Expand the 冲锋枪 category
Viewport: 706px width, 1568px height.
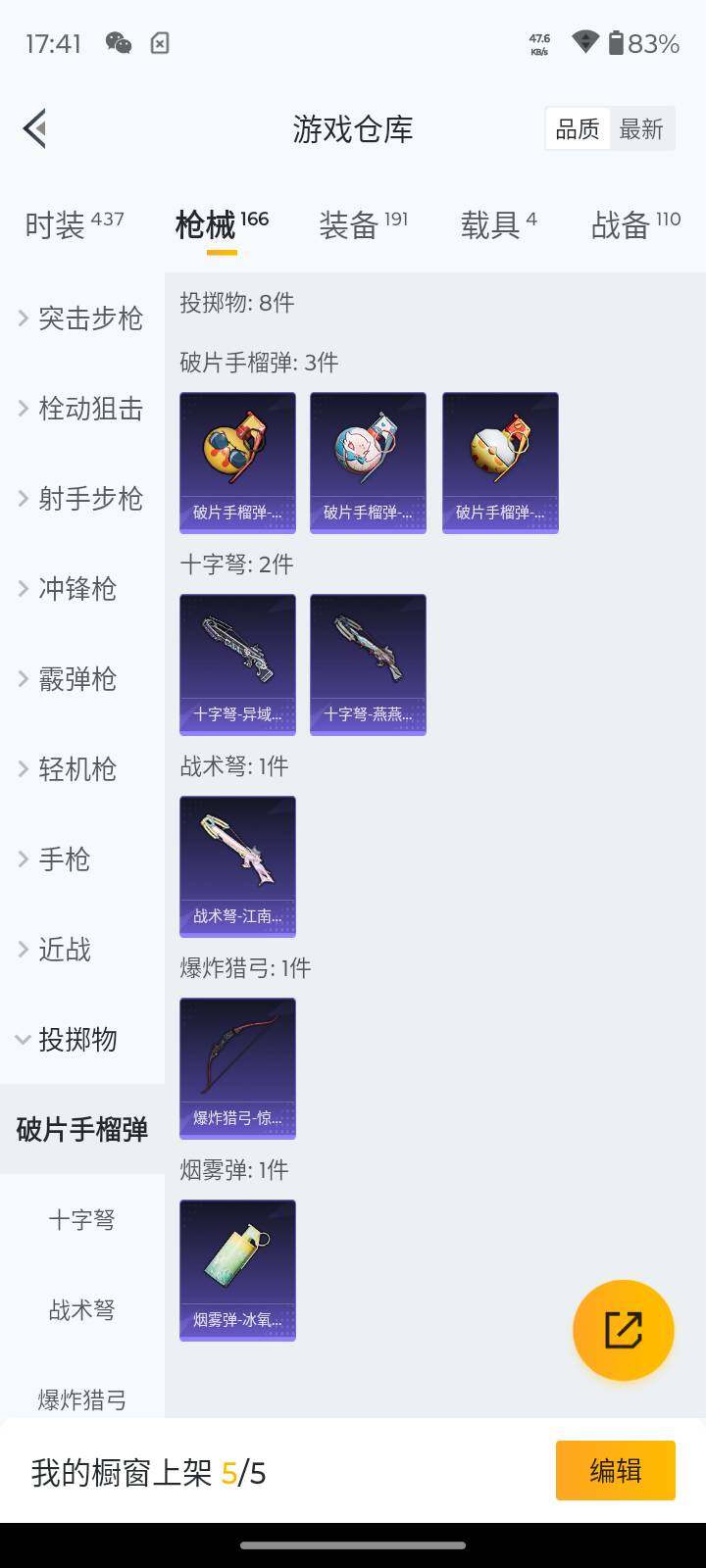pyautogui.click(x=82, y=588)
